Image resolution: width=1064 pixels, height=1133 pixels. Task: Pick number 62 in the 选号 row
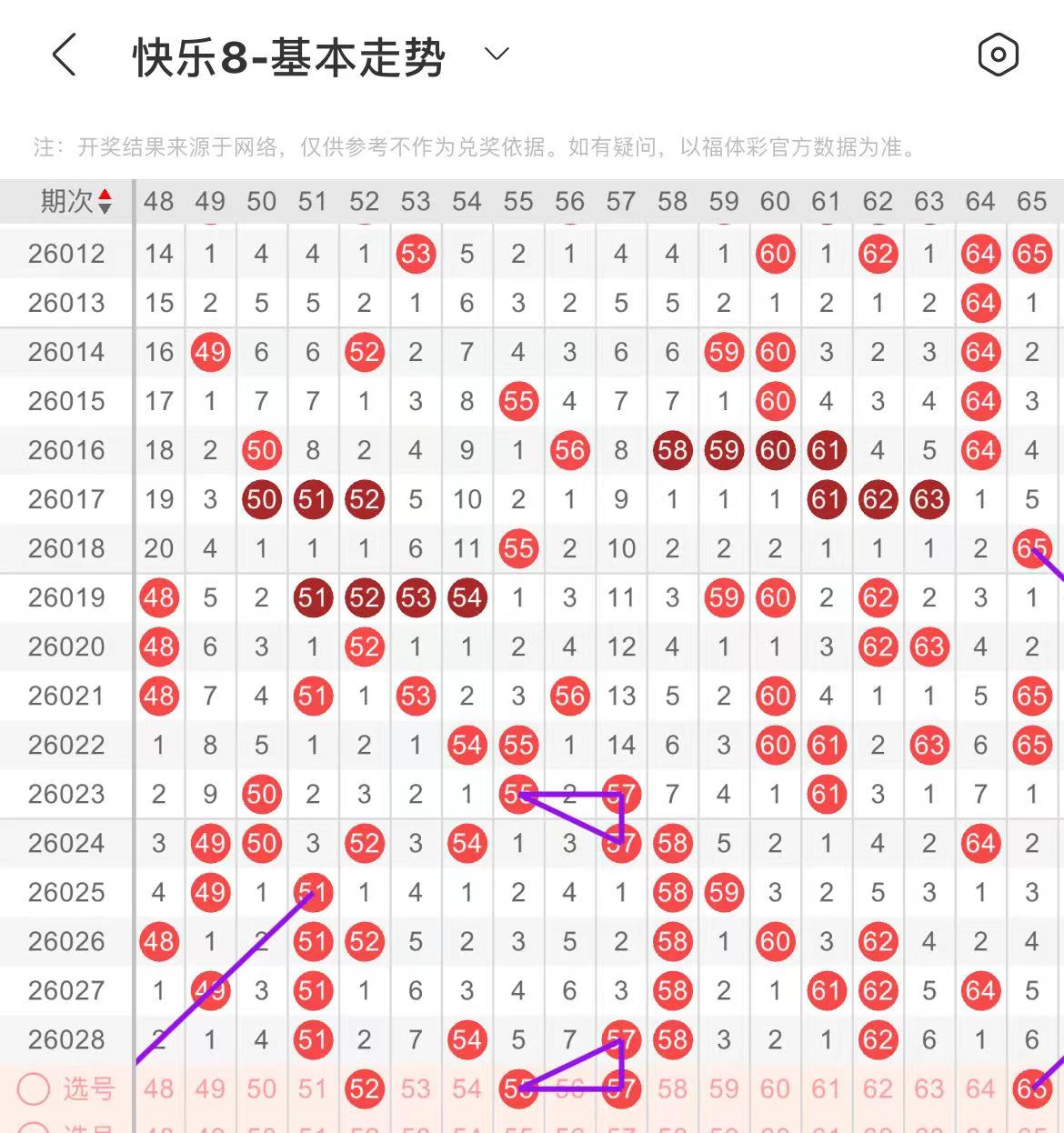[878, 1088]
